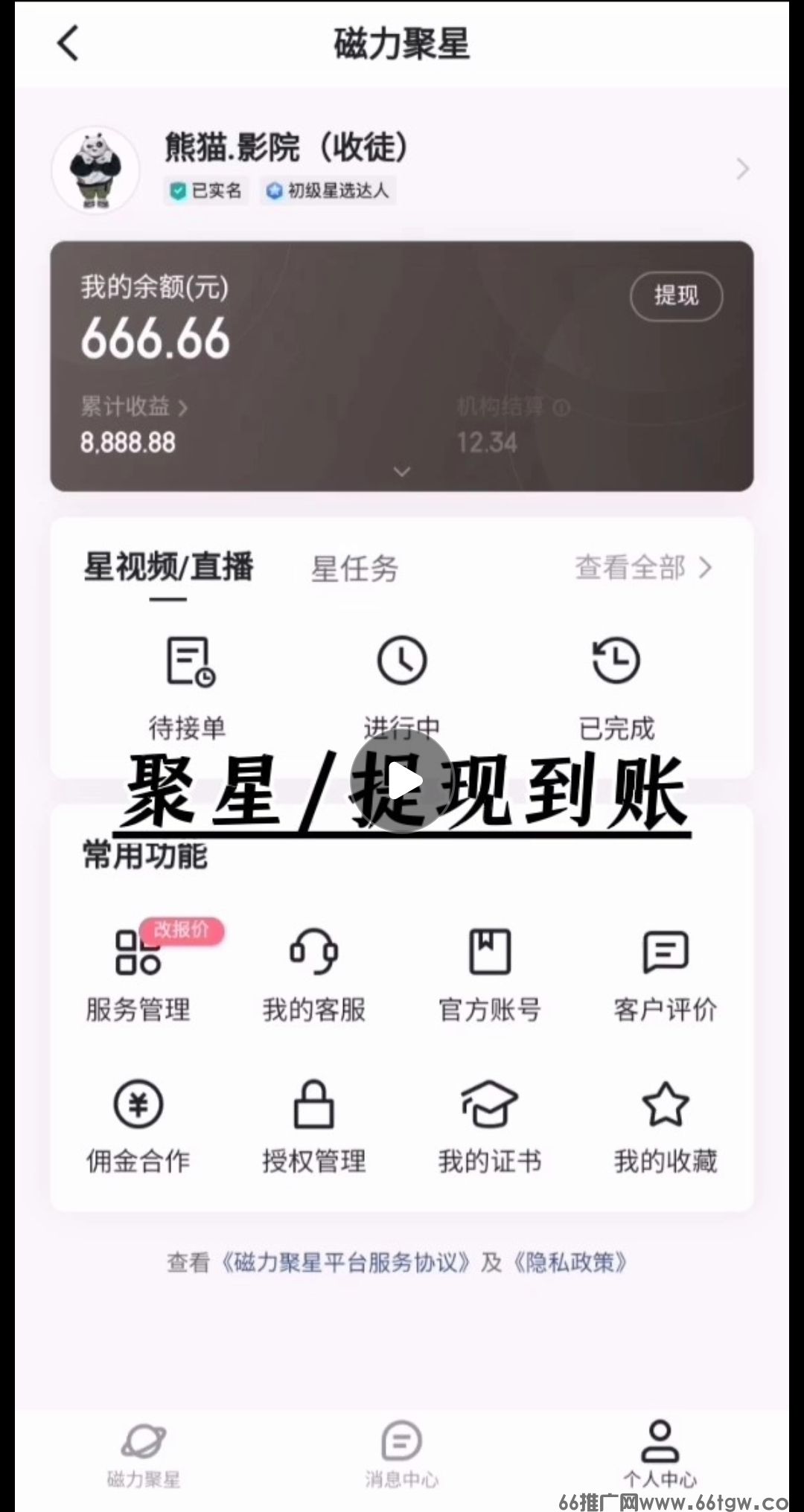
Task: Open the 熊猫.影院 profile row
Action: (402, 169)
